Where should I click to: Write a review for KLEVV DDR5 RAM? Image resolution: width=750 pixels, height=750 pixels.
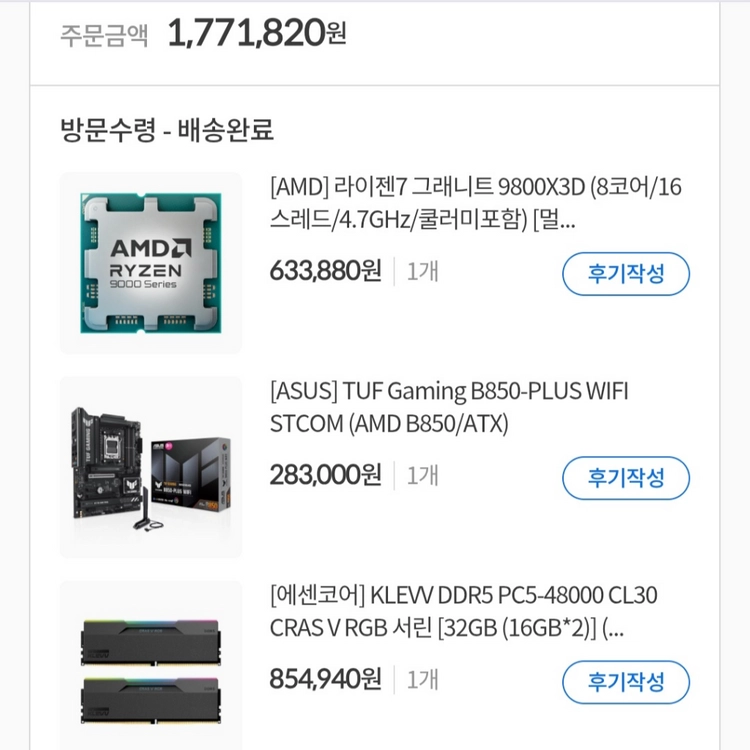pos(626,682)
